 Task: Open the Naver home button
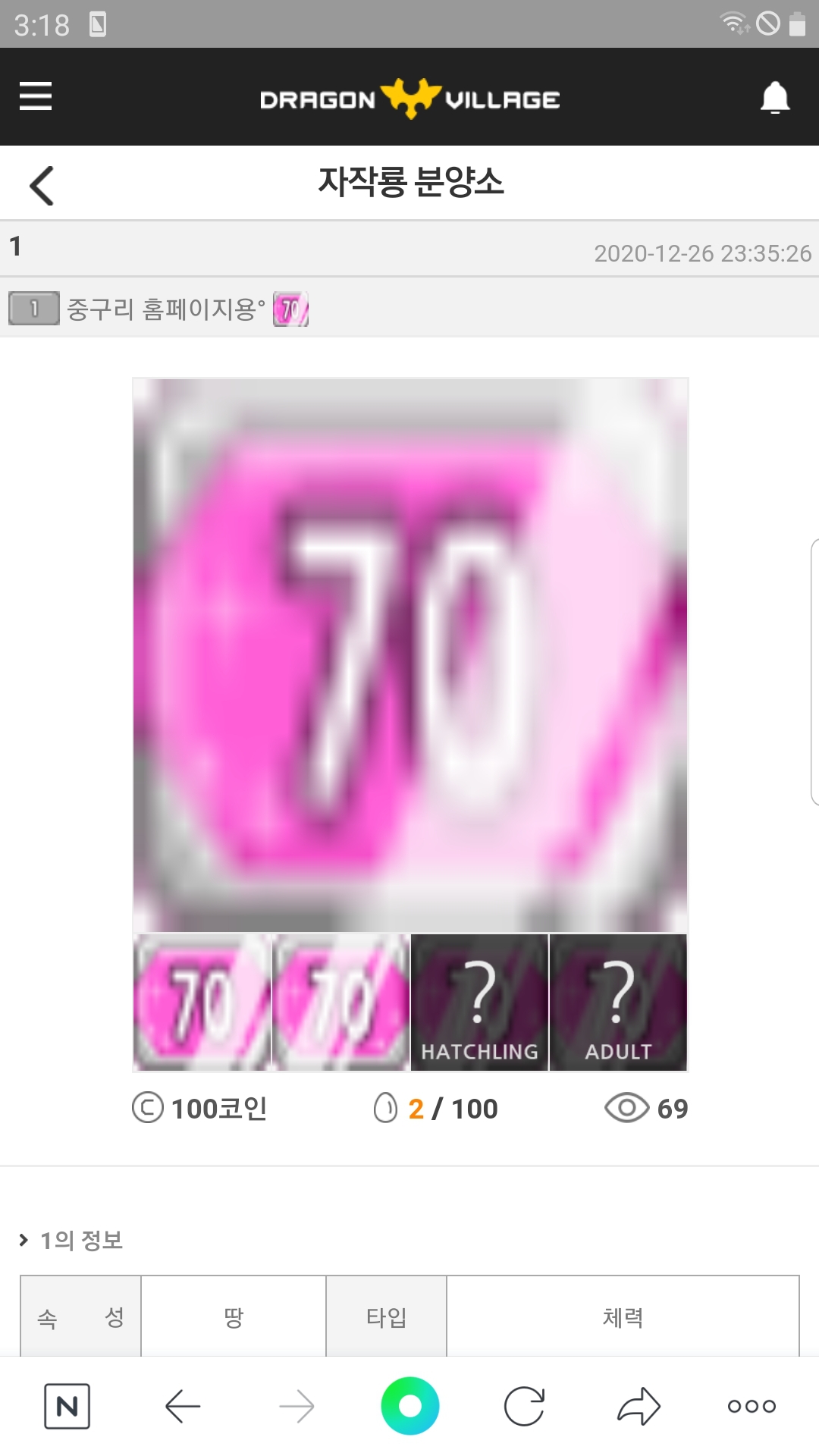(x=67, y=1406)
